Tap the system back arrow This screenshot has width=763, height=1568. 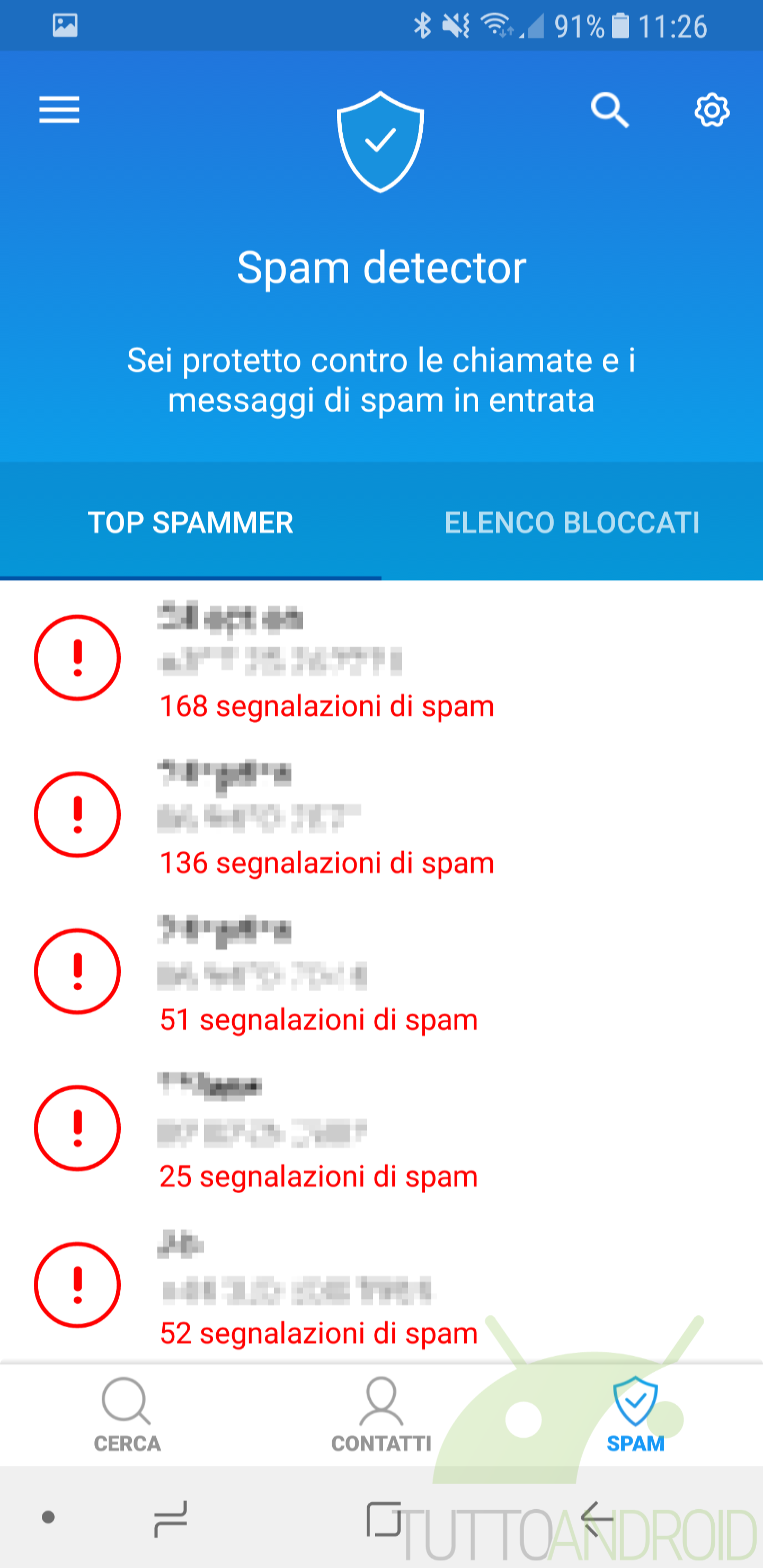[x=597, y=1518]
